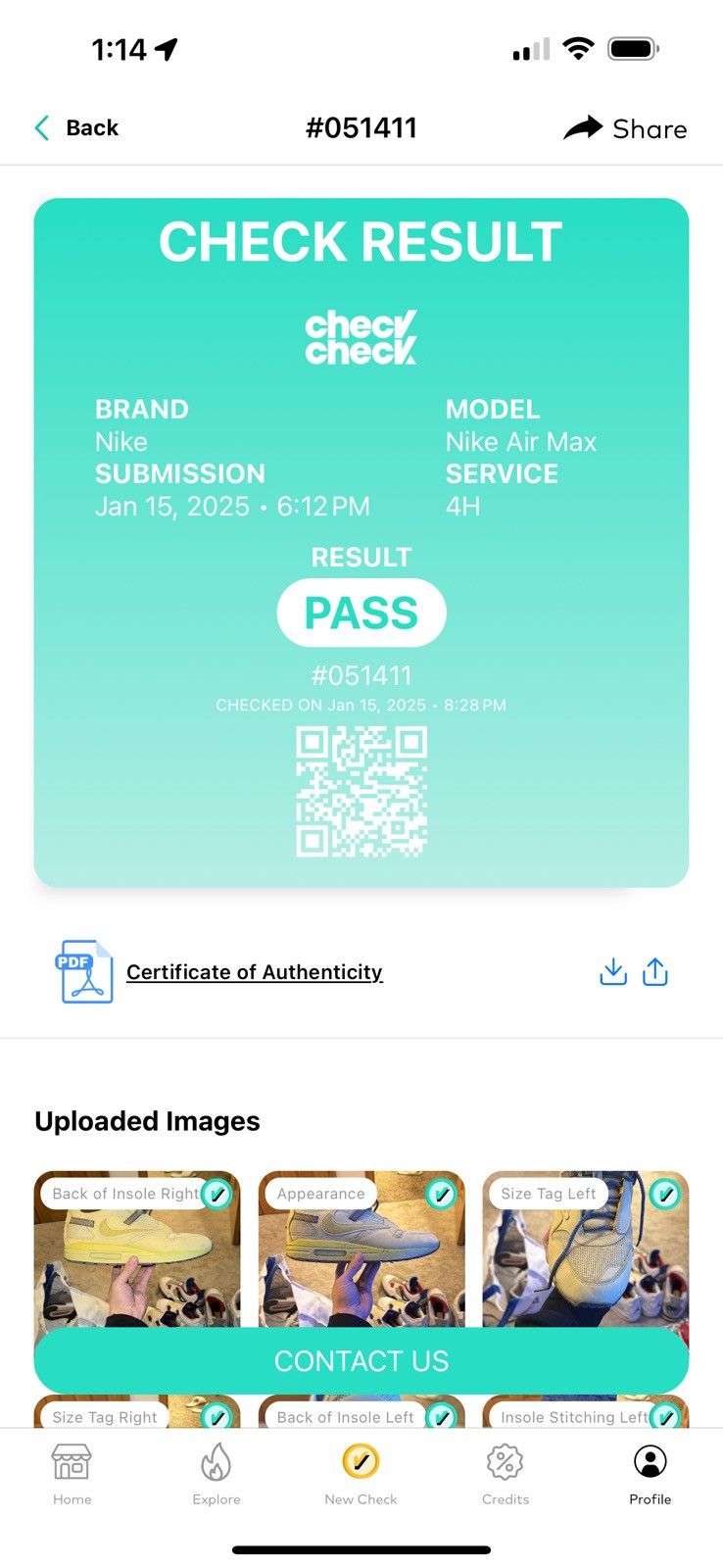Tap the Contact Us button
The height and width of the screenshot is (1568, 723).
pos(361,1361)
